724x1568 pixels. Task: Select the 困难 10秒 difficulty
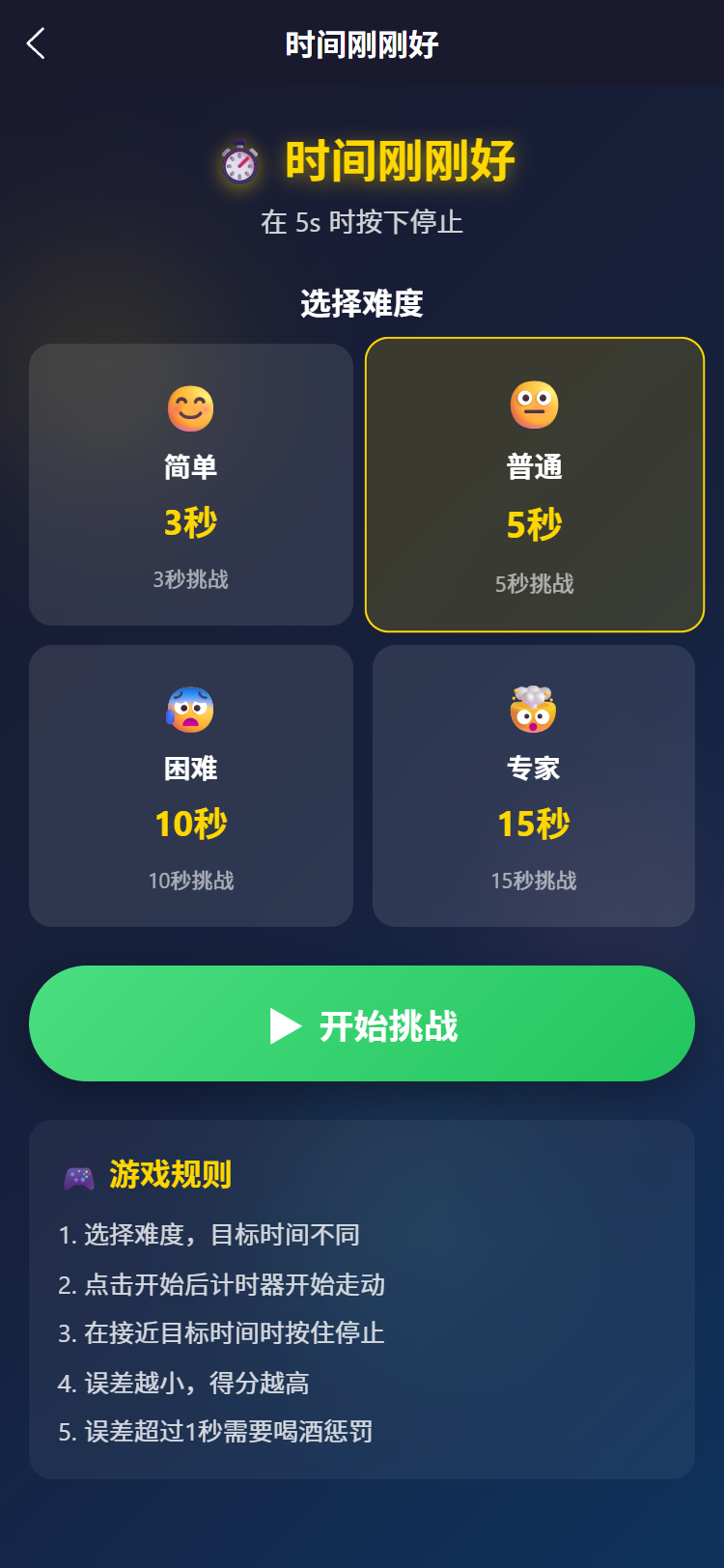(x=190, y=785)
